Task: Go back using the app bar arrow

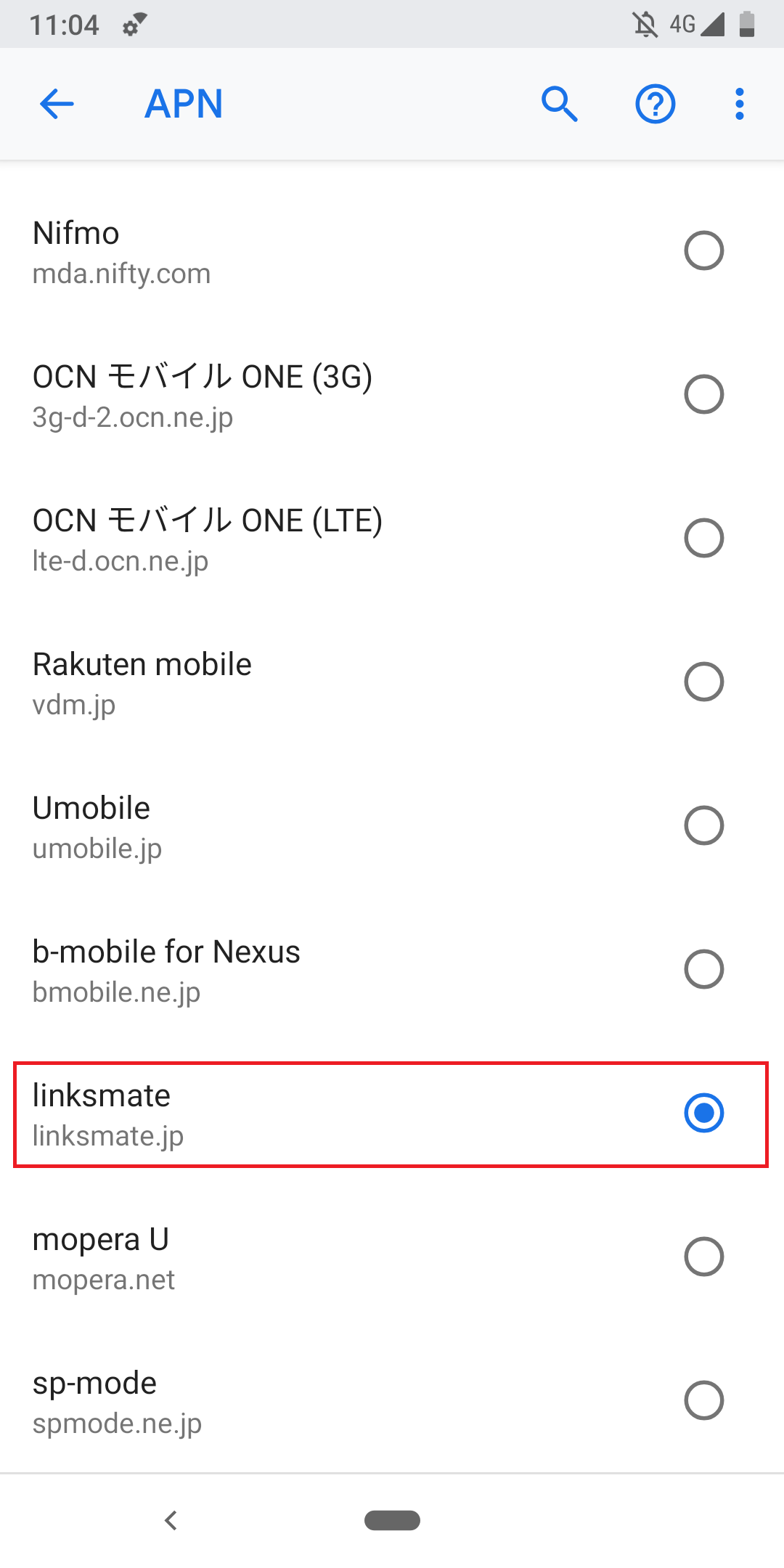Action: coord(57,104)
